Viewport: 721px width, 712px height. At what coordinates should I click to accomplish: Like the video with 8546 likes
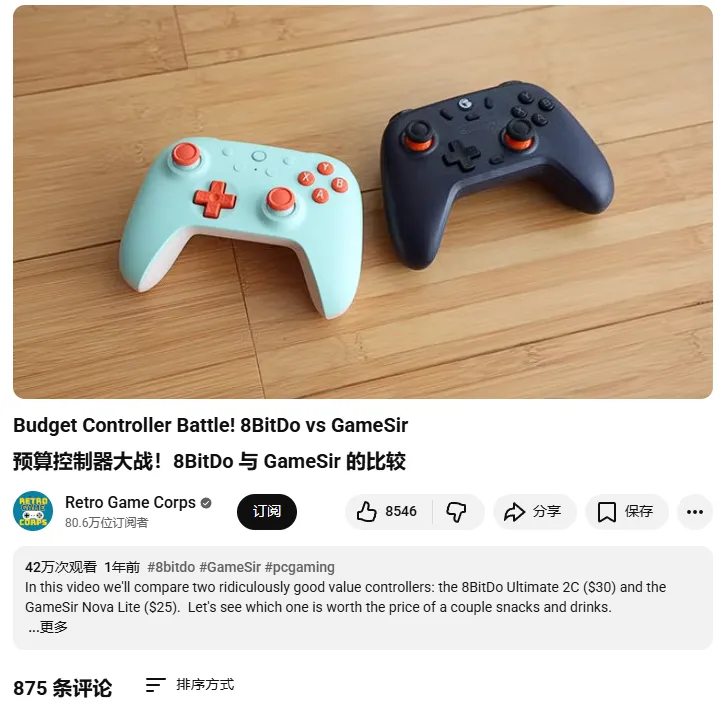click(389, 511)
